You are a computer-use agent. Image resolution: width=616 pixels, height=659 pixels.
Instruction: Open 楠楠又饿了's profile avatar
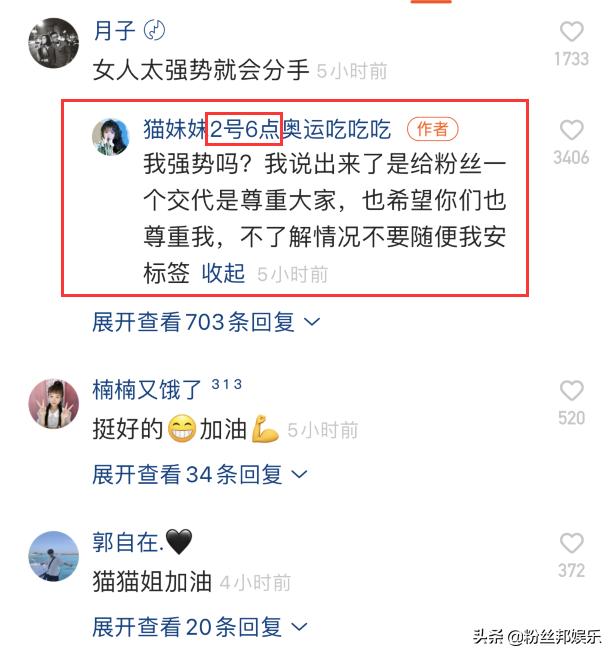point(53,402)
